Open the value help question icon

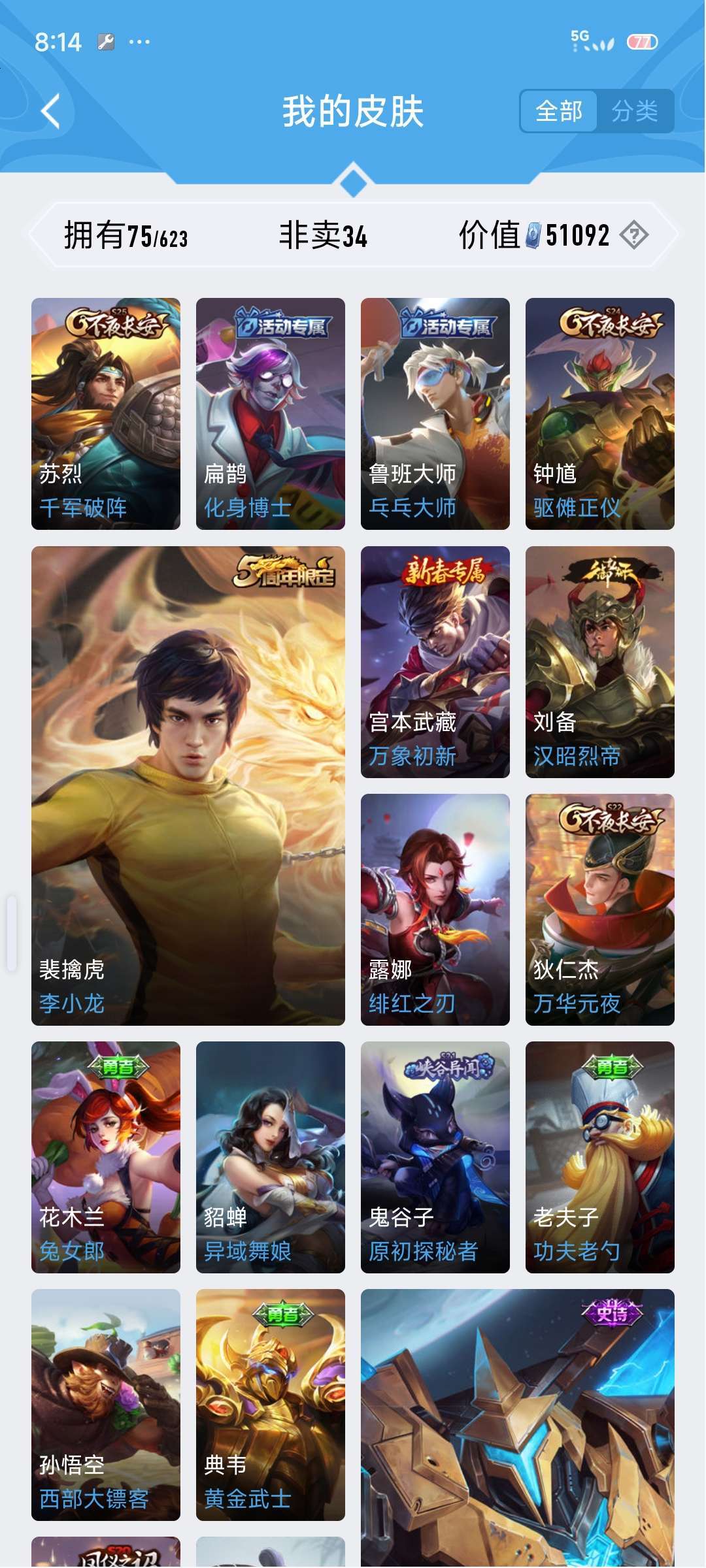[x=634, y=235]
